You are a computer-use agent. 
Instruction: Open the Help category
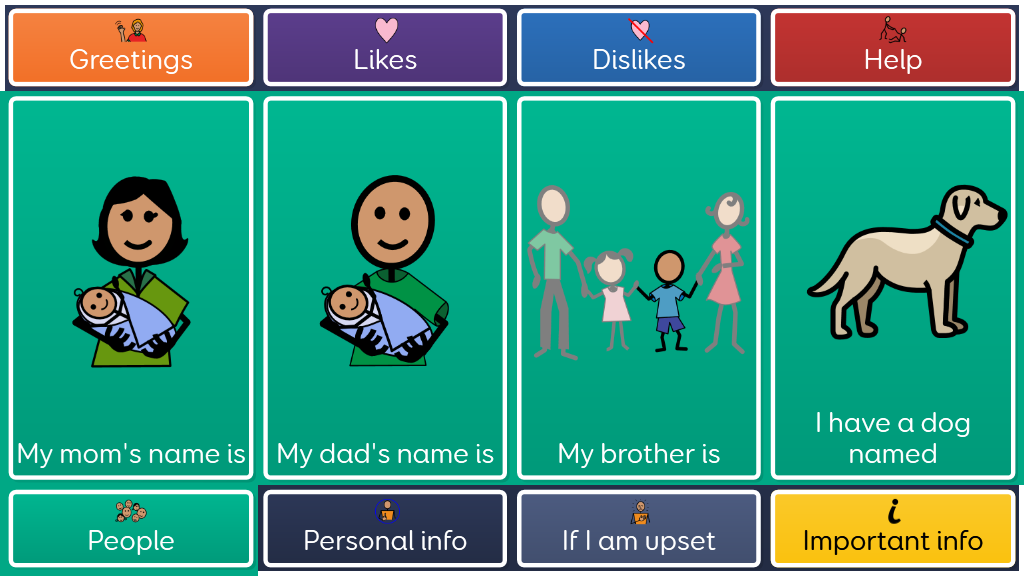point(893,48)
